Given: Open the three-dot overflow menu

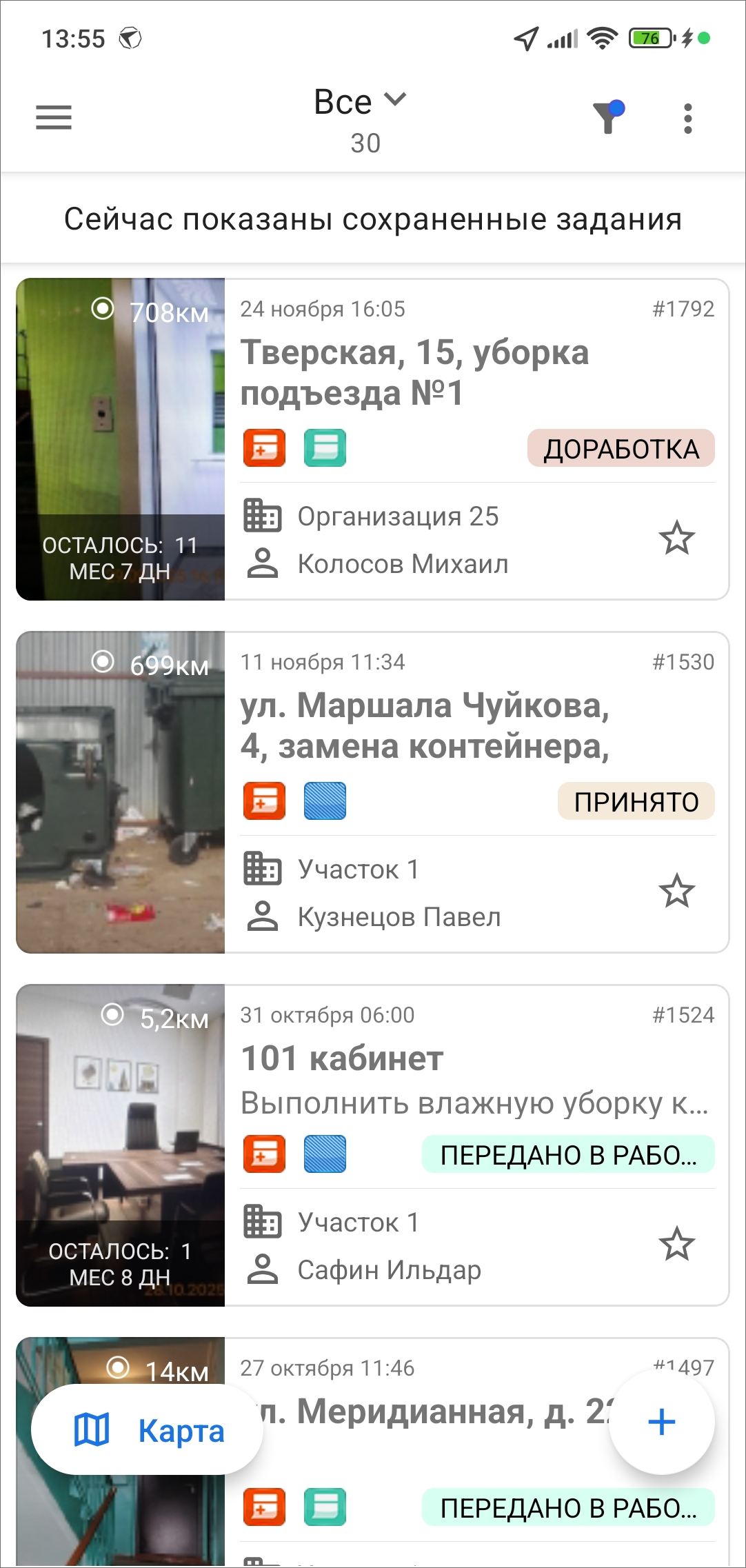Looking at the screenshot, I should coord(687,119).
